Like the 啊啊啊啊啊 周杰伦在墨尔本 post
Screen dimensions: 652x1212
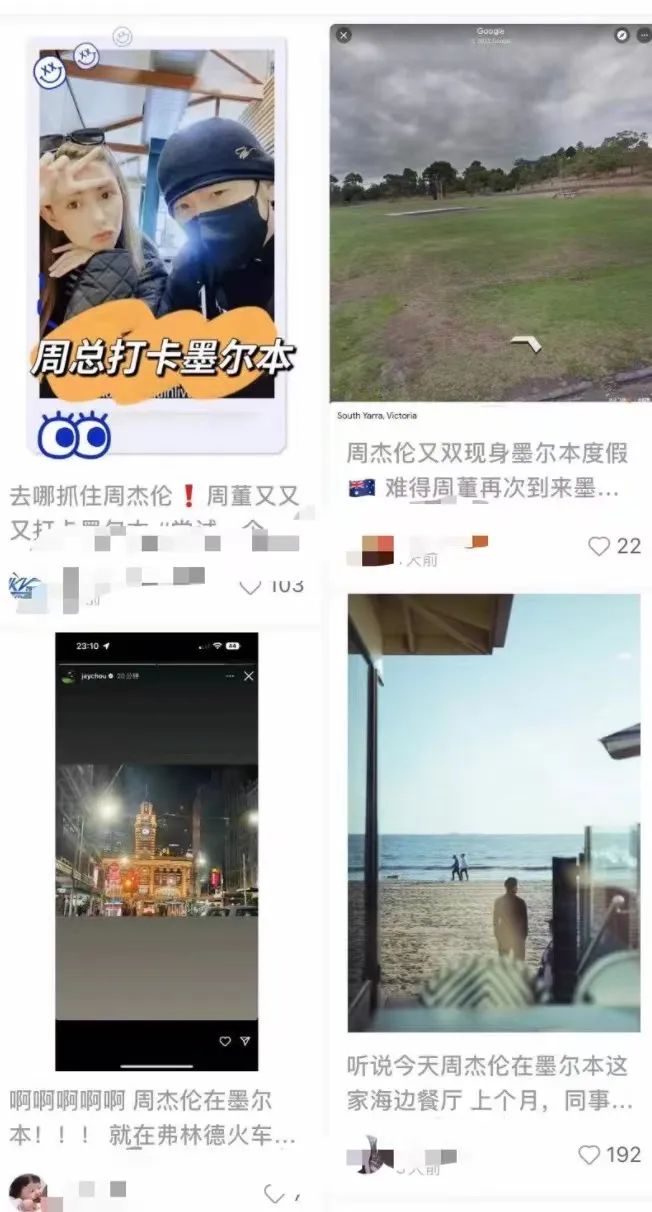coord(274,1193)
